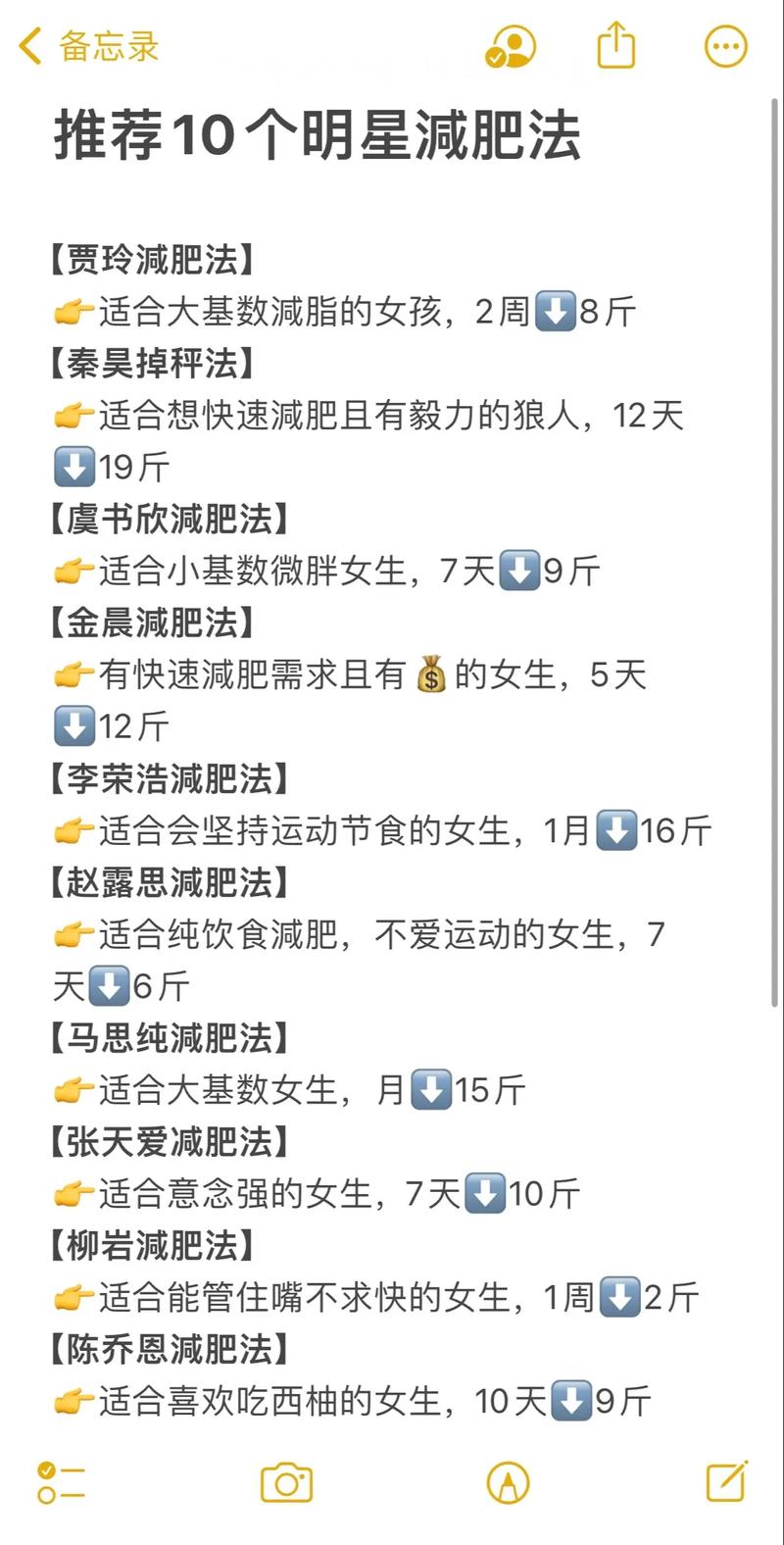Add a checklist to the note
Screen dimensions: 784x1545
(x=60, y=1482)
